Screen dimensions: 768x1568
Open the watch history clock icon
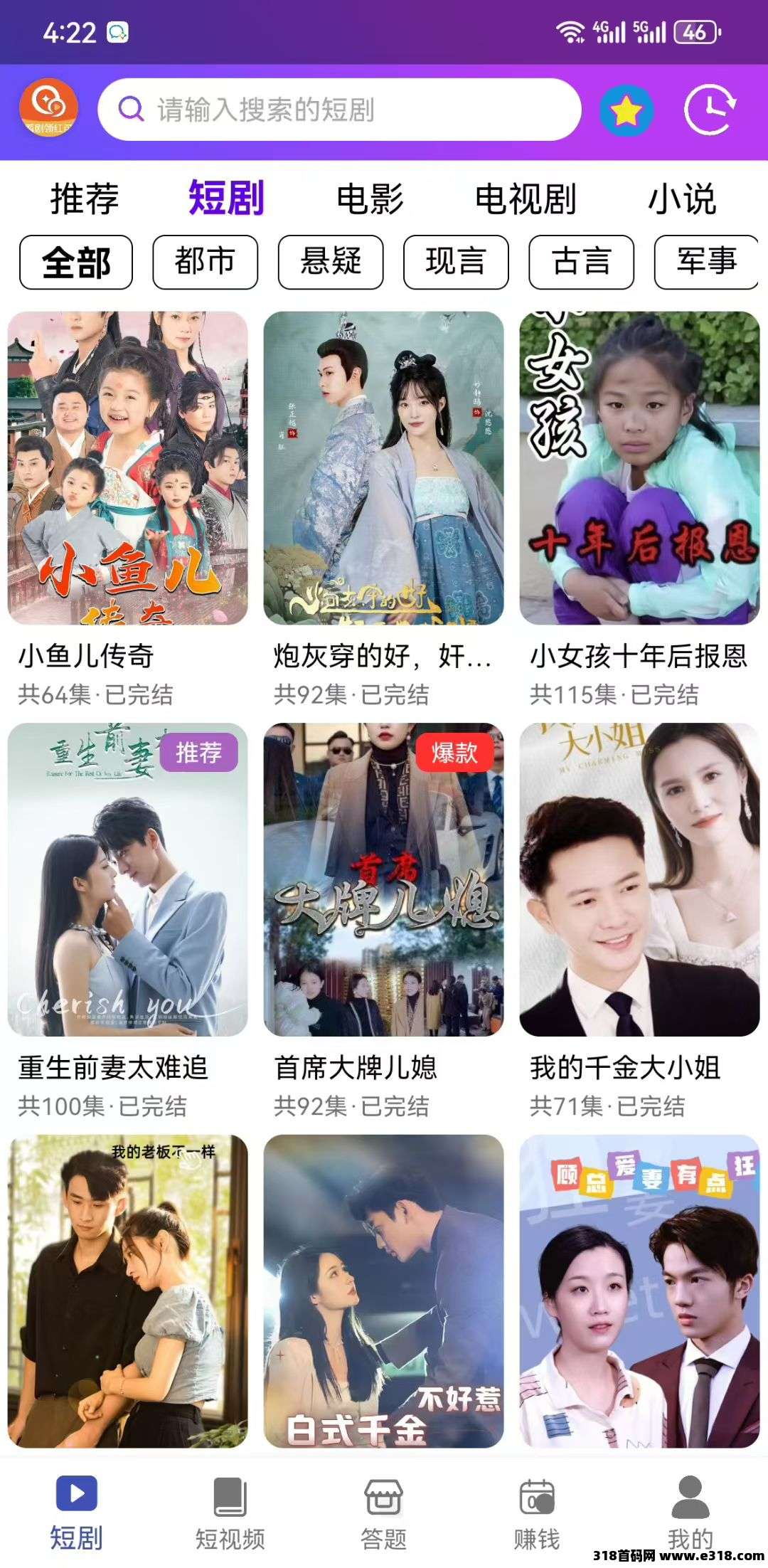click(709, 110)
